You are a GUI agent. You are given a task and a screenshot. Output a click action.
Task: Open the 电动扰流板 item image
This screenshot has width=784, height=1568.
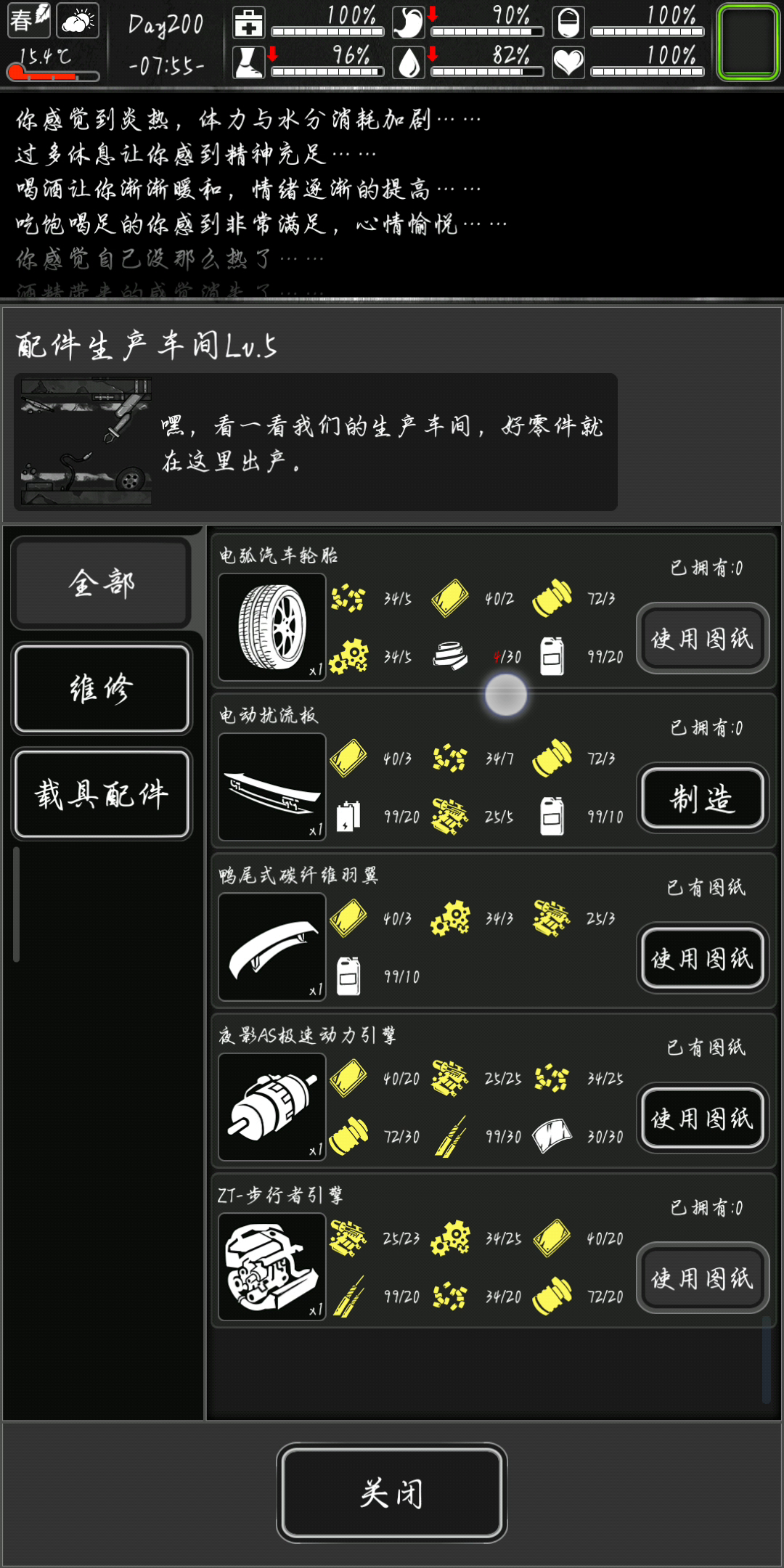click(x=272, y=787)
